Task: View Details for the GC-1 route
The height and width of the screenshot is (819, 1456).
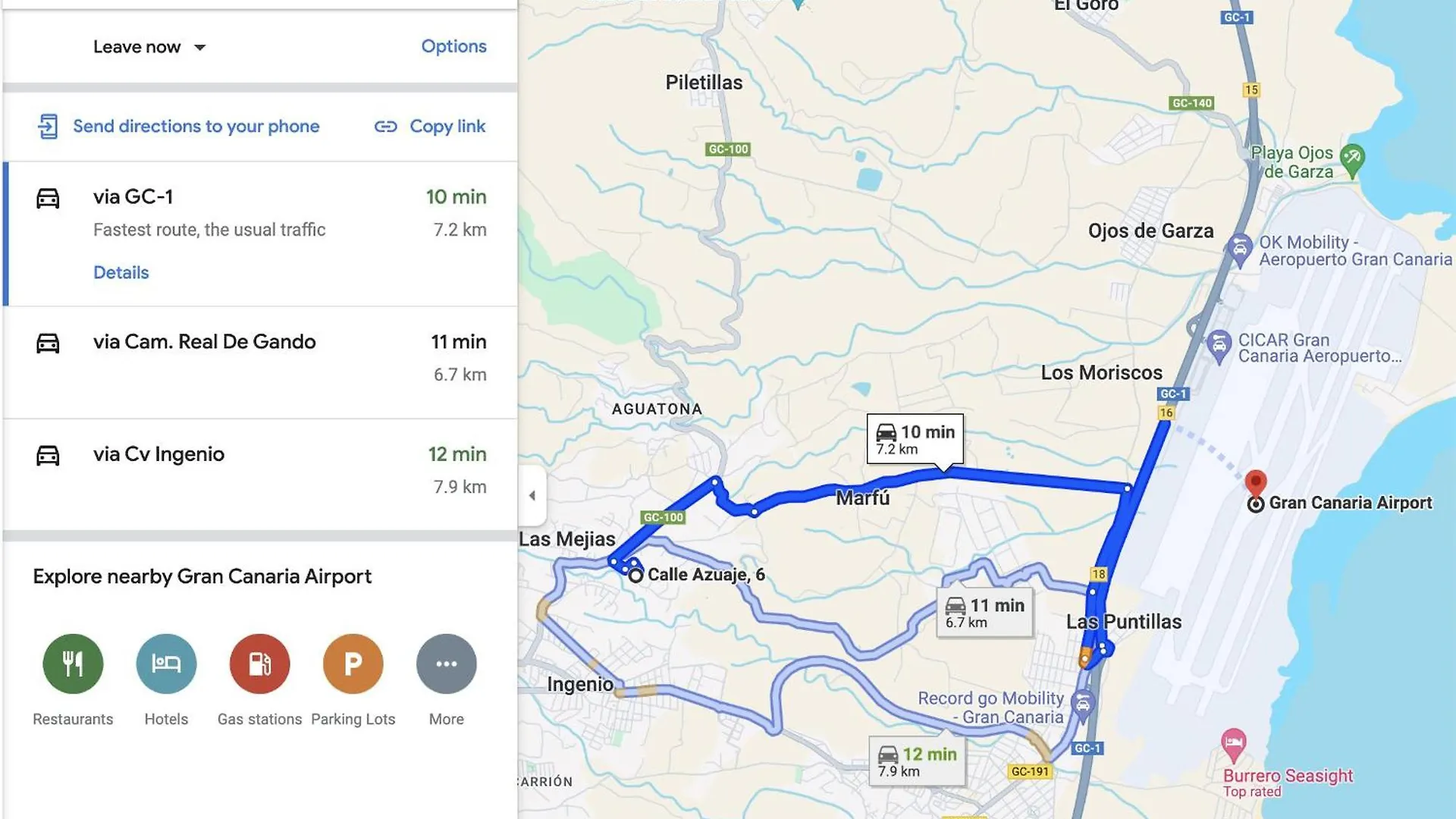Action: [121, 272]
